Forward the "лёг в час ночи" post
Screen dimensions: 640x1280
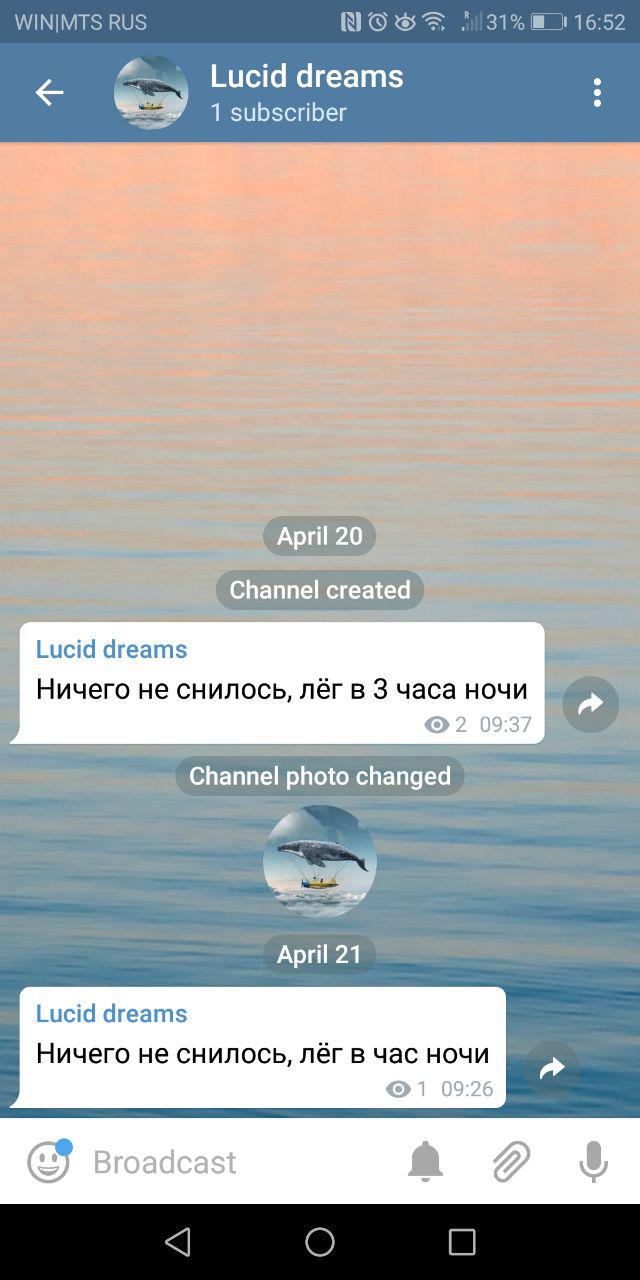[552, 1069]
